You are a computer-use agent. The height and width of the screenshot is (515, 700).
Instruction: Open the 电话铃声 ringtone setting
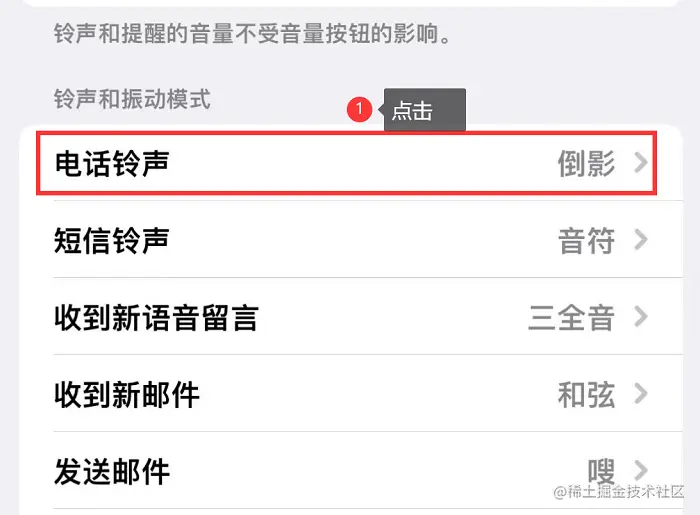[x=351, y=163]
